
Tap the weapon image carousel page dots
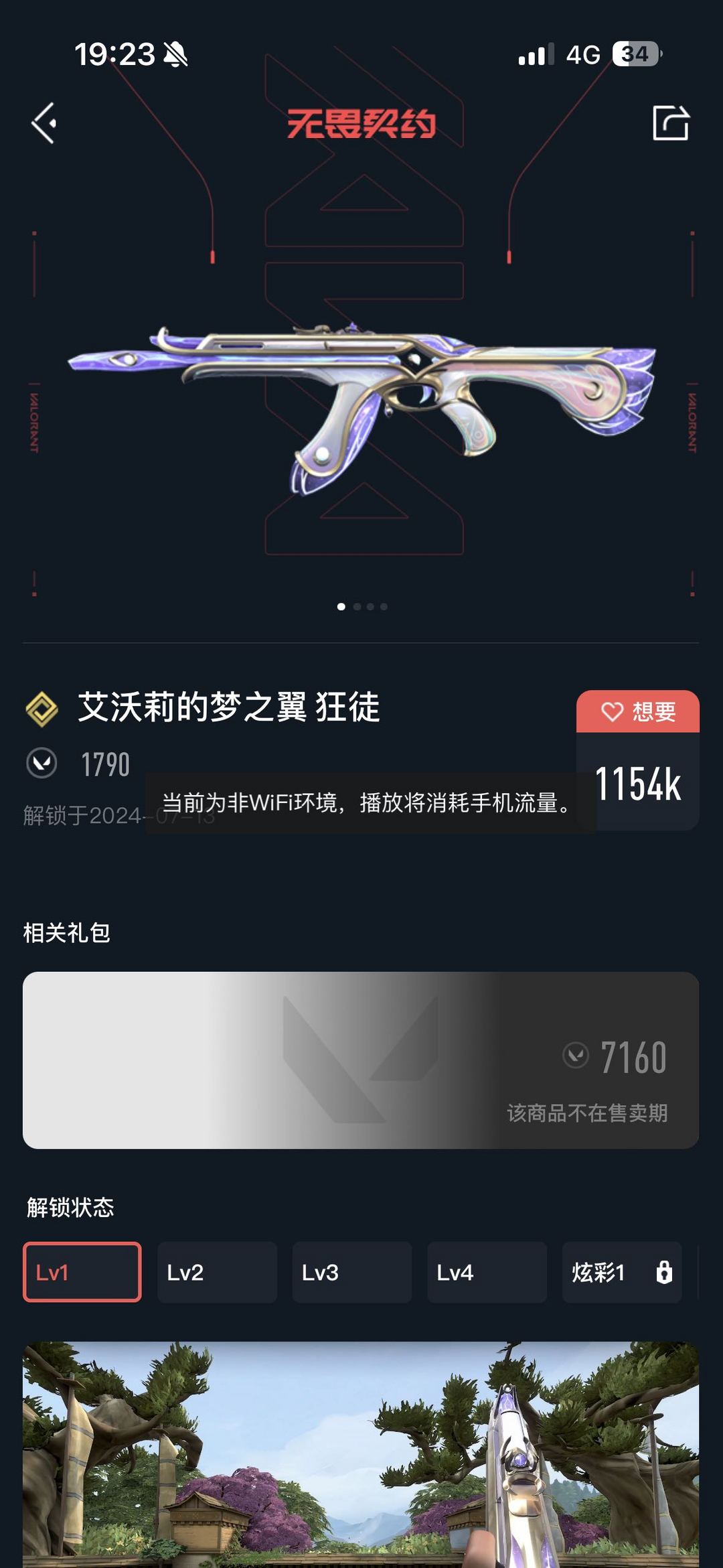point(362,607)
